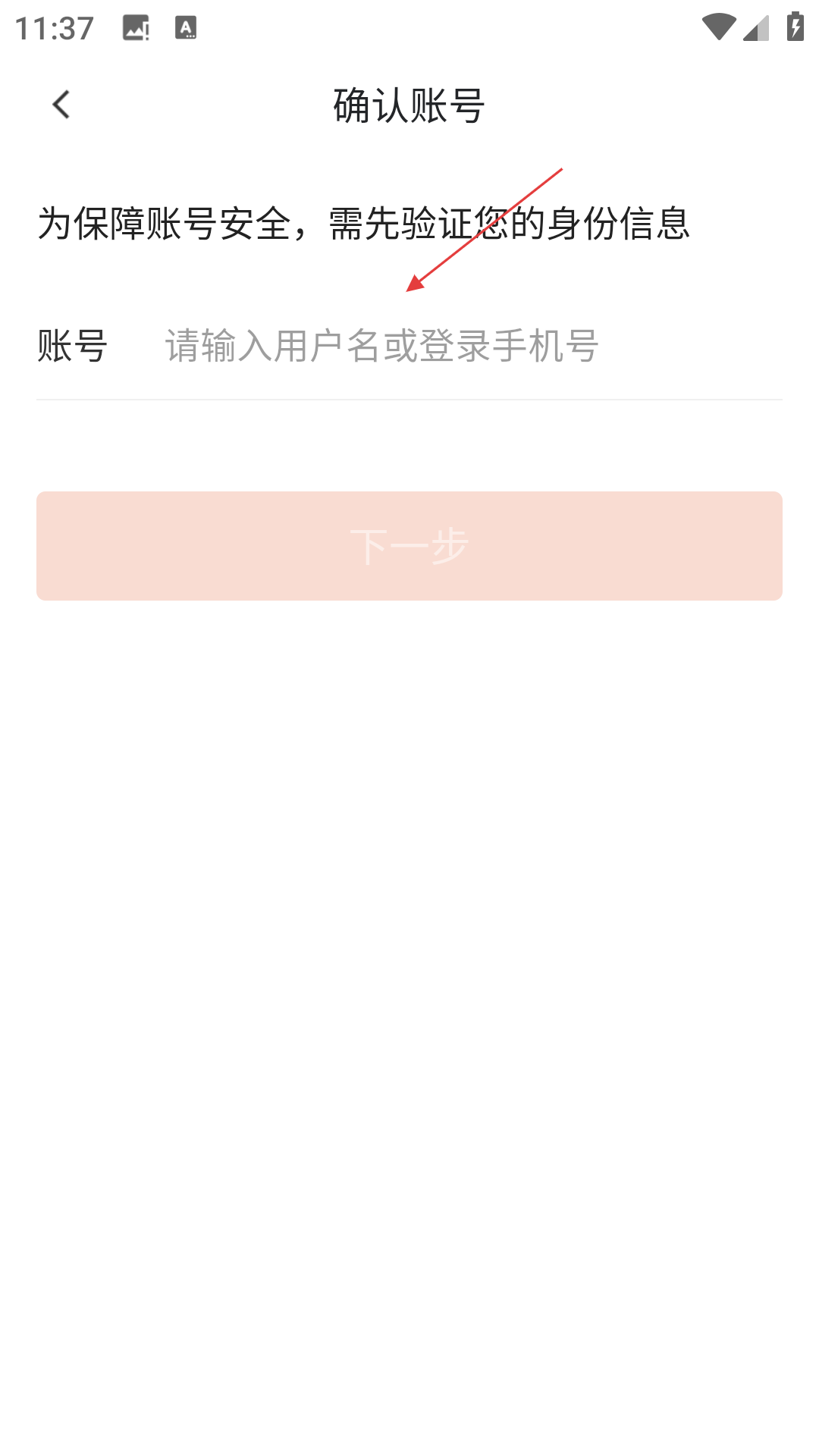819x1456 pixels.
Task: Tap the divider line below the account field
Action: point(409,396)
